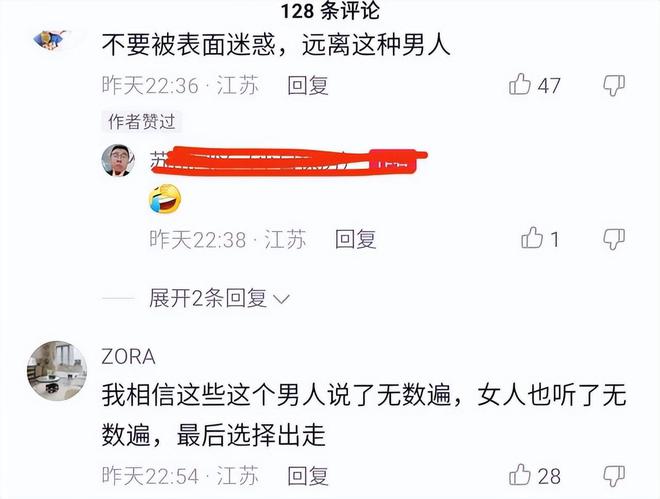This screenshot has width=660, height=499.
Task: Reply to the comment posted at 22:36
Action: [308, 85]
